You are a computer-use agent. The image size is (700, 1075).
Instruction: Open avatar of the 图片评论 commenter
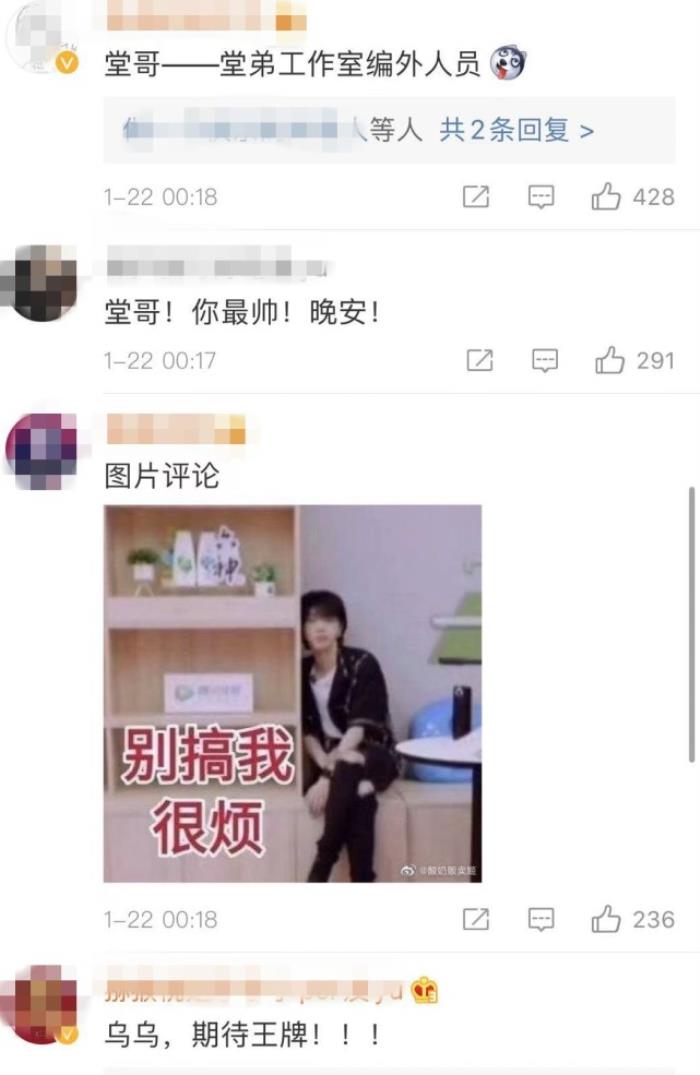point(40,450)
